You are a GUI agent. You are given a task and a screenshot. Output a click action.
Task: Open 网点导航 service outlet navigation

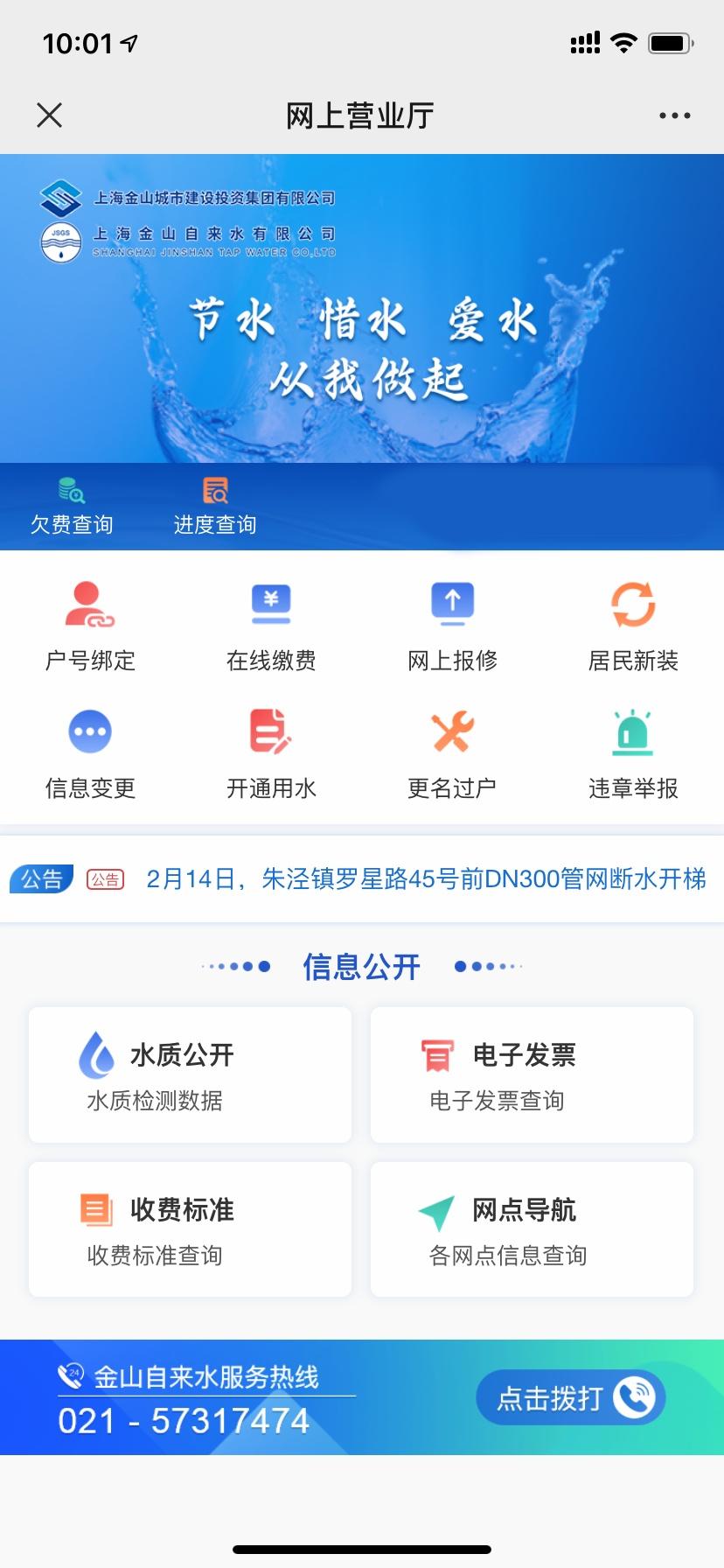click(532, 1229)
